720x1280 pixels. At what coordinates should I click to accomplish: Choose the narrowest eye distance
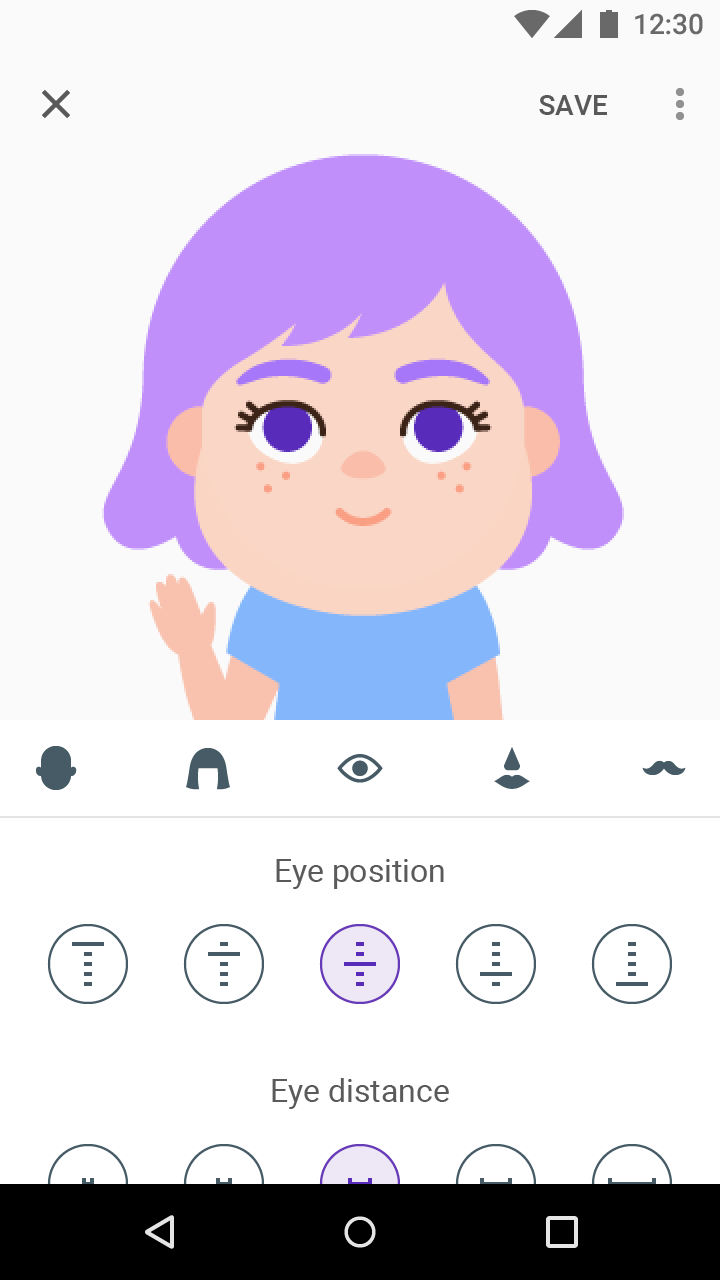[x=88, y=1166]
